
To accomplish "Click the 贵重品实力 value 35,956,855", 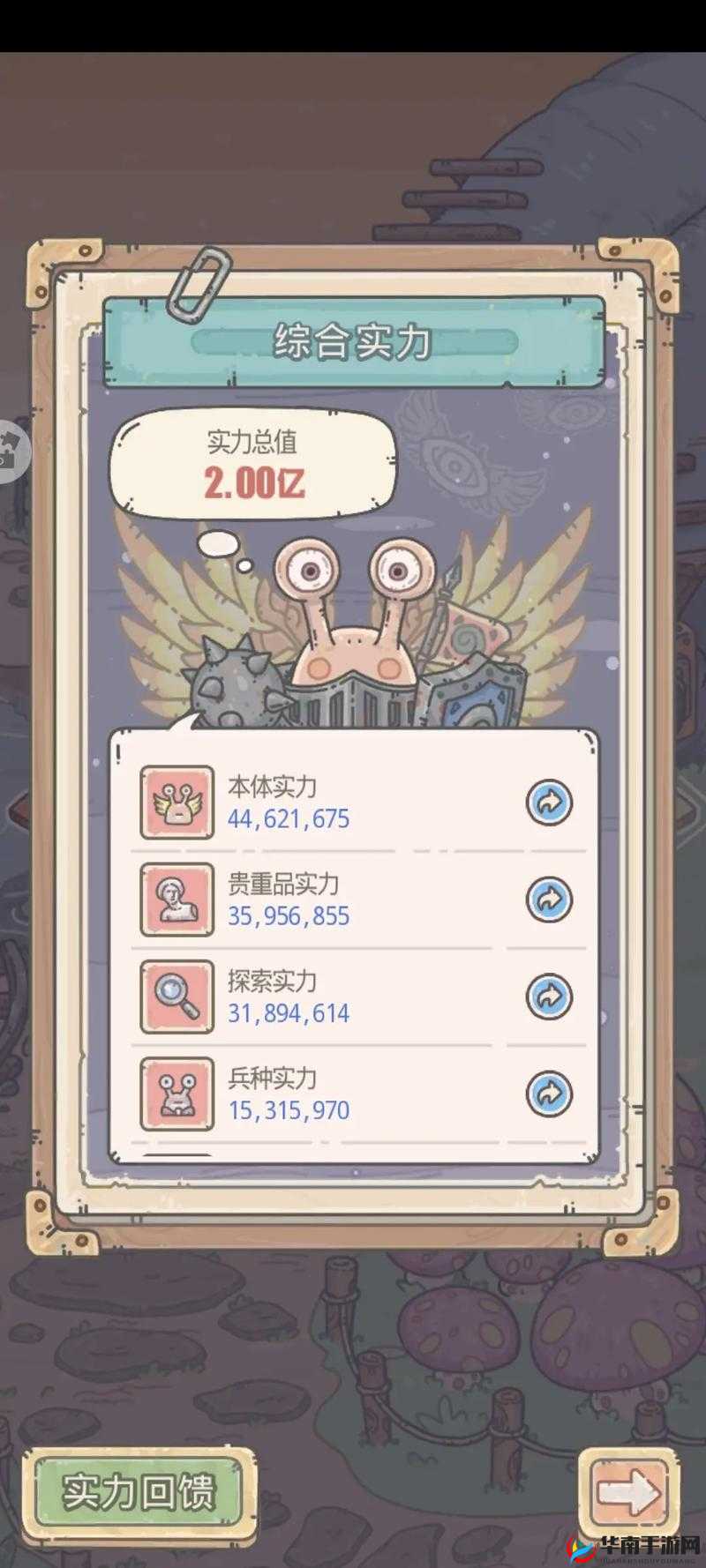I will (289, 916).
